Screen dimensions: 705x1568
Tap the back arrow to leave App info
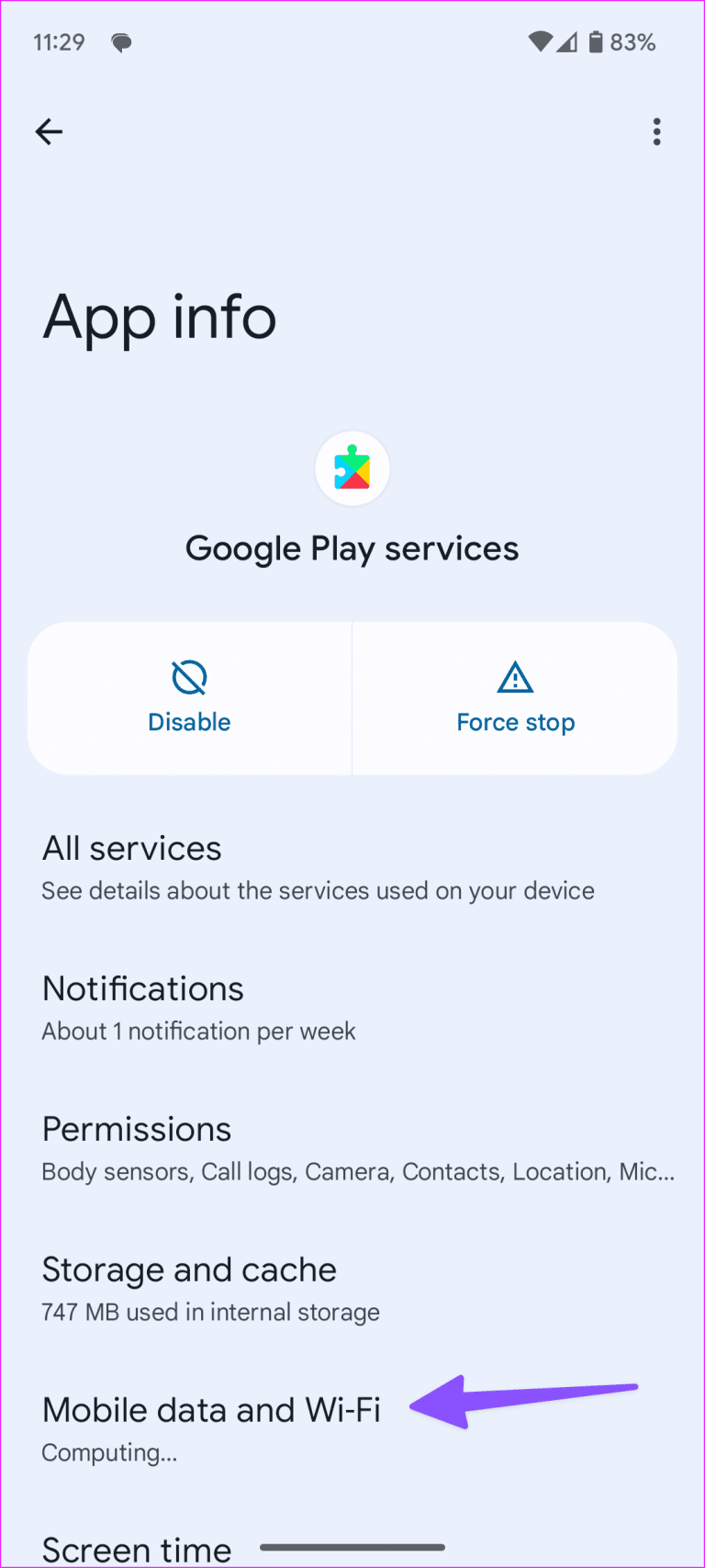click(x=49, y=131)
